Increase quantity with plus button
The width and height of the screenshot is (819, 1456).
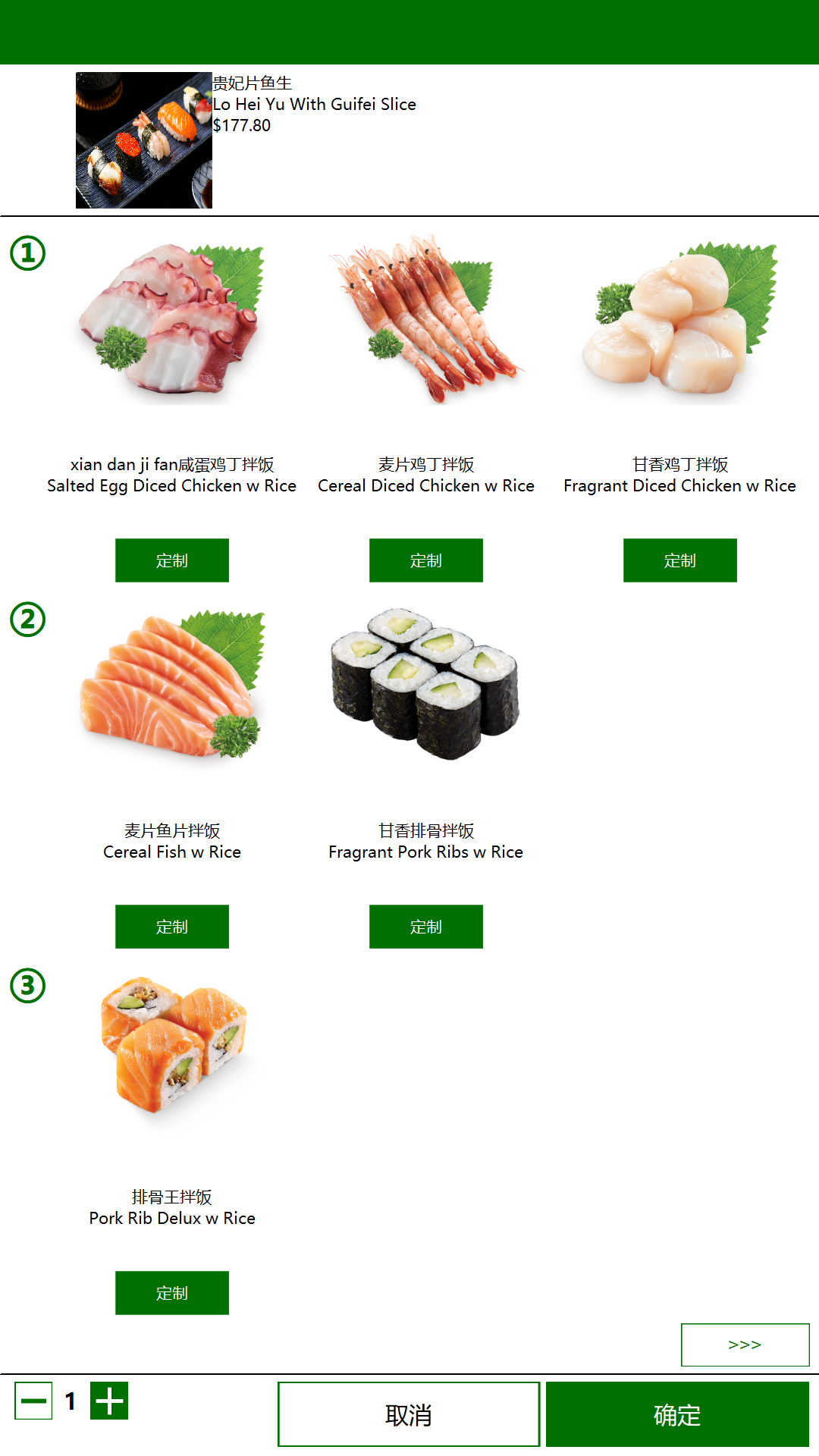click(109, 1401)
